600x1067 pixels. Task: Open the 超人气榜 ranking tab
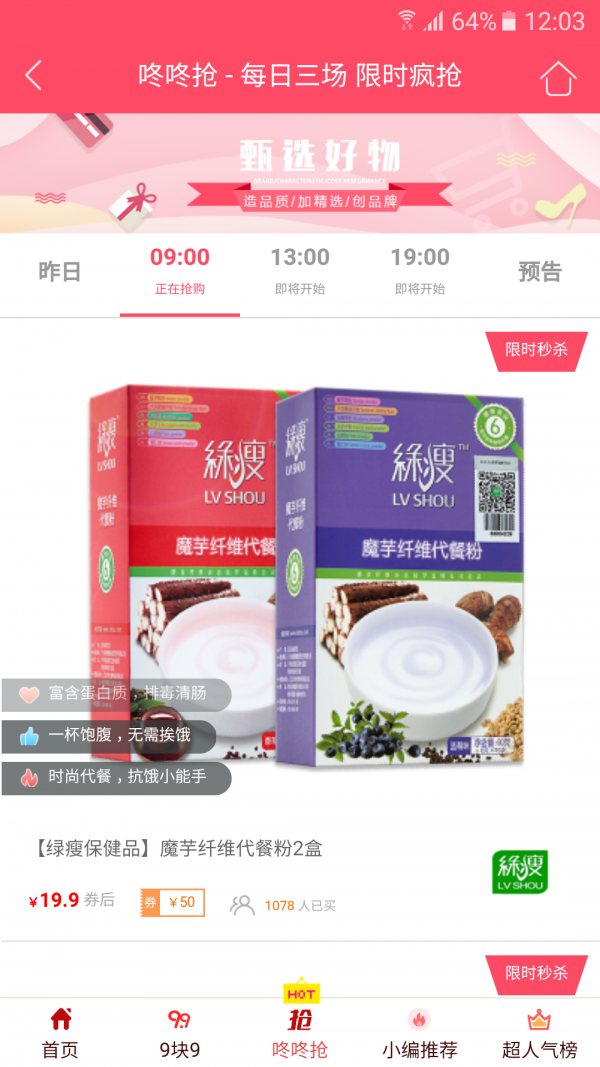point(540,1033)
